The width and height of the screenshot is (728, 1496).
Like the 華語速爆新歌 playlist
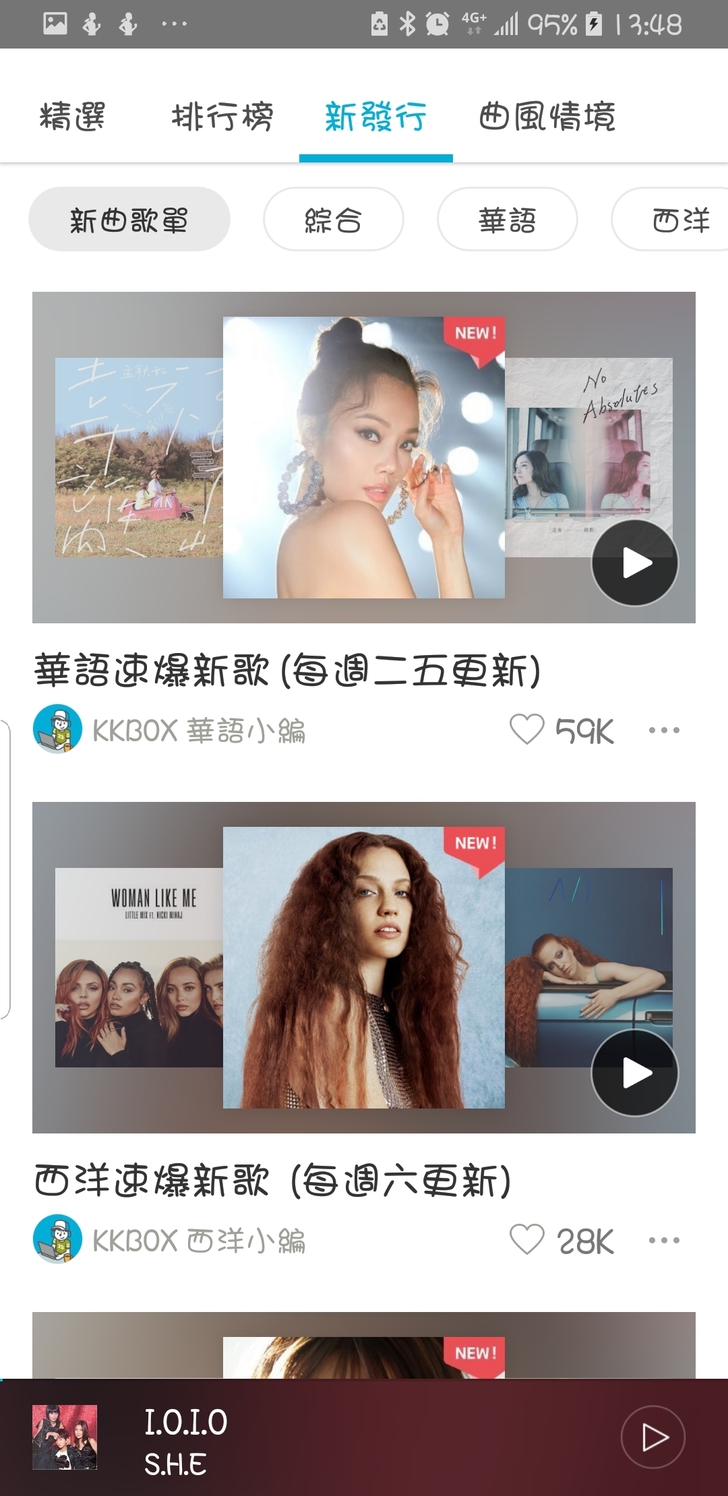tap(527, 730)
